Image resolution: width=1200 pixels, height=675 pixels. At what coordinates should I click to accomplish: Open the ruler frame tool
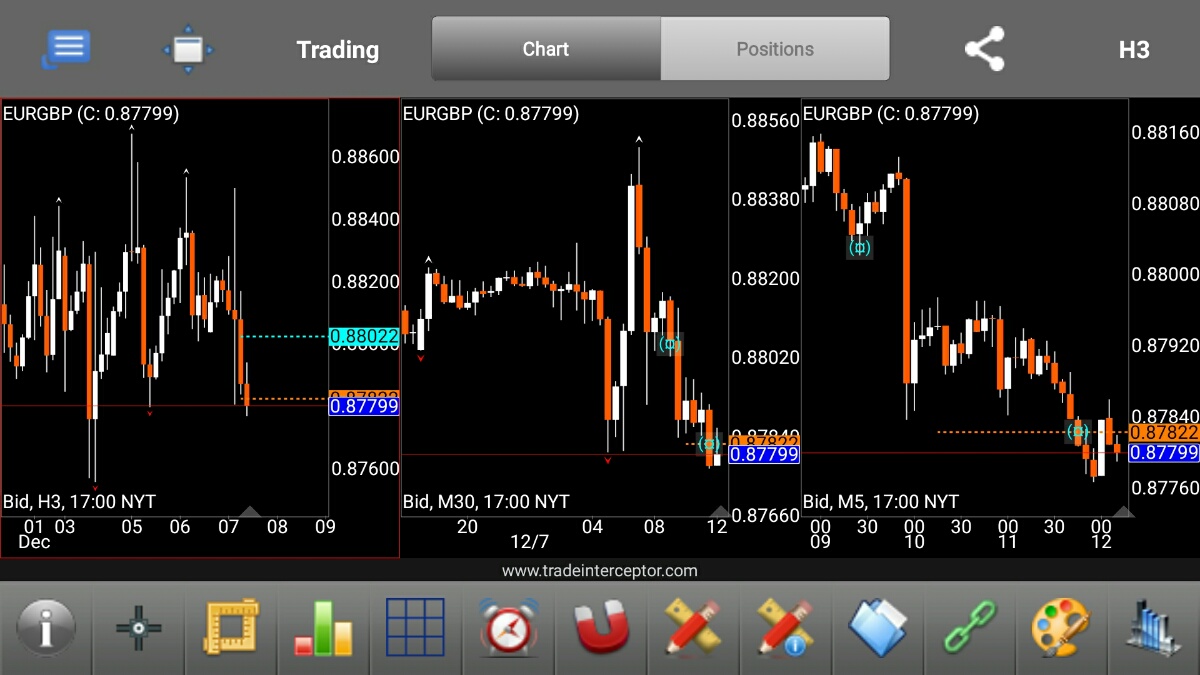(231, 630)
